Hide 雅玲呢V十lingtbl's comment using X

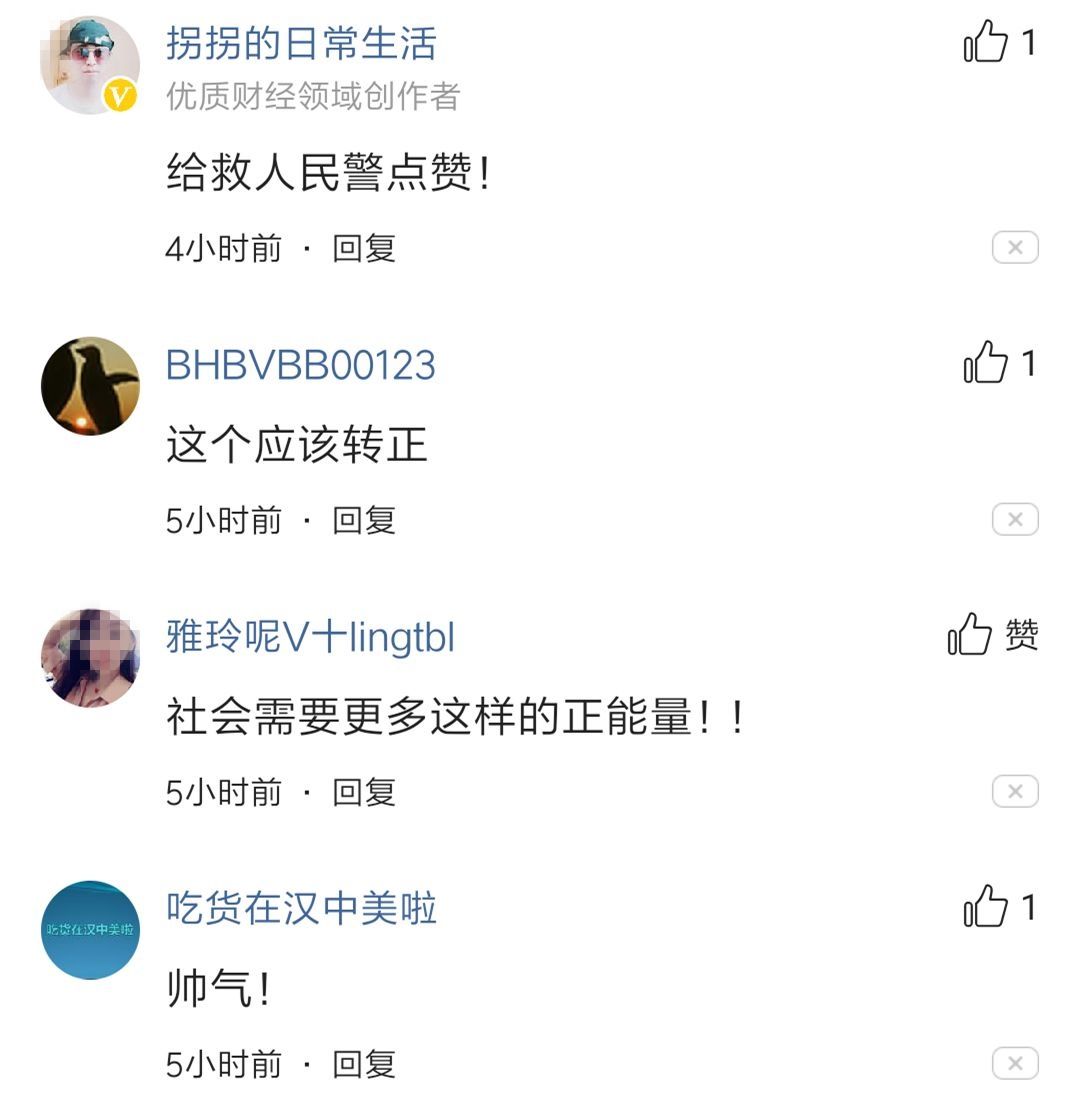(x=1016, y=791)
